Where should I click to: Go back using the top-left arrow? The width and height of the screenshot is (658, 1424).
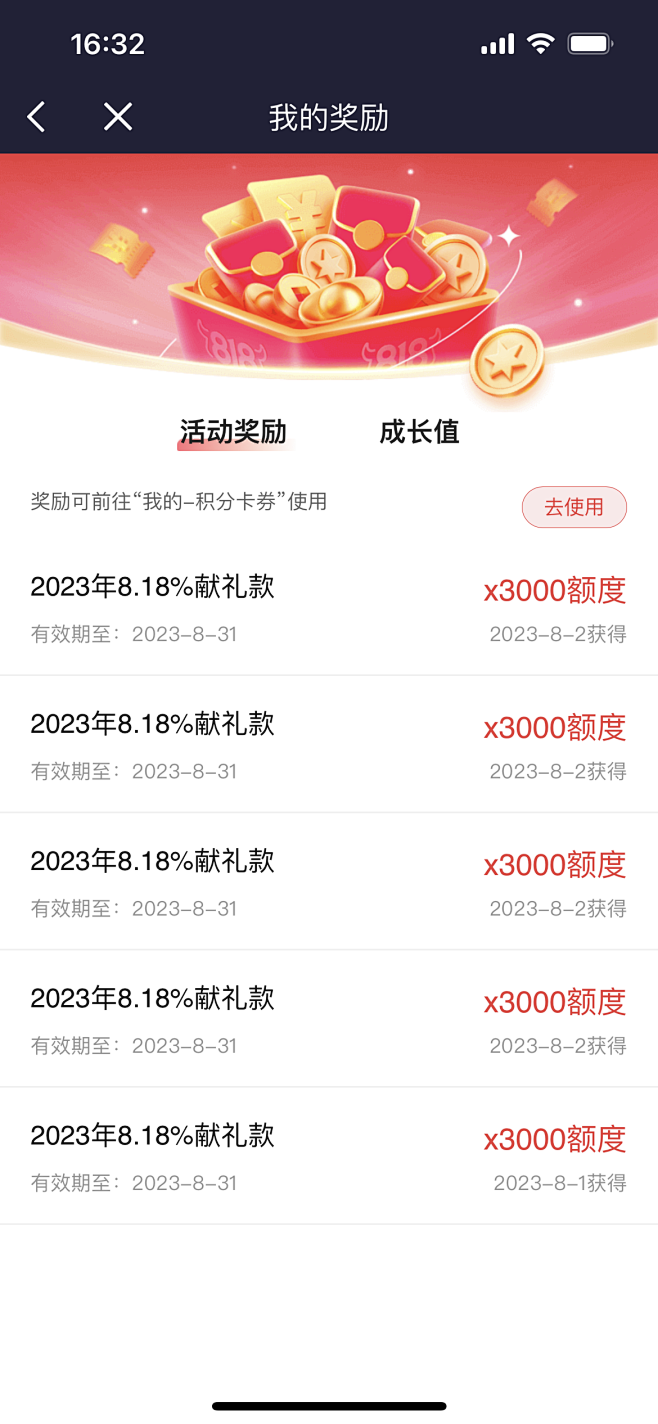click(x=36, y=117)
